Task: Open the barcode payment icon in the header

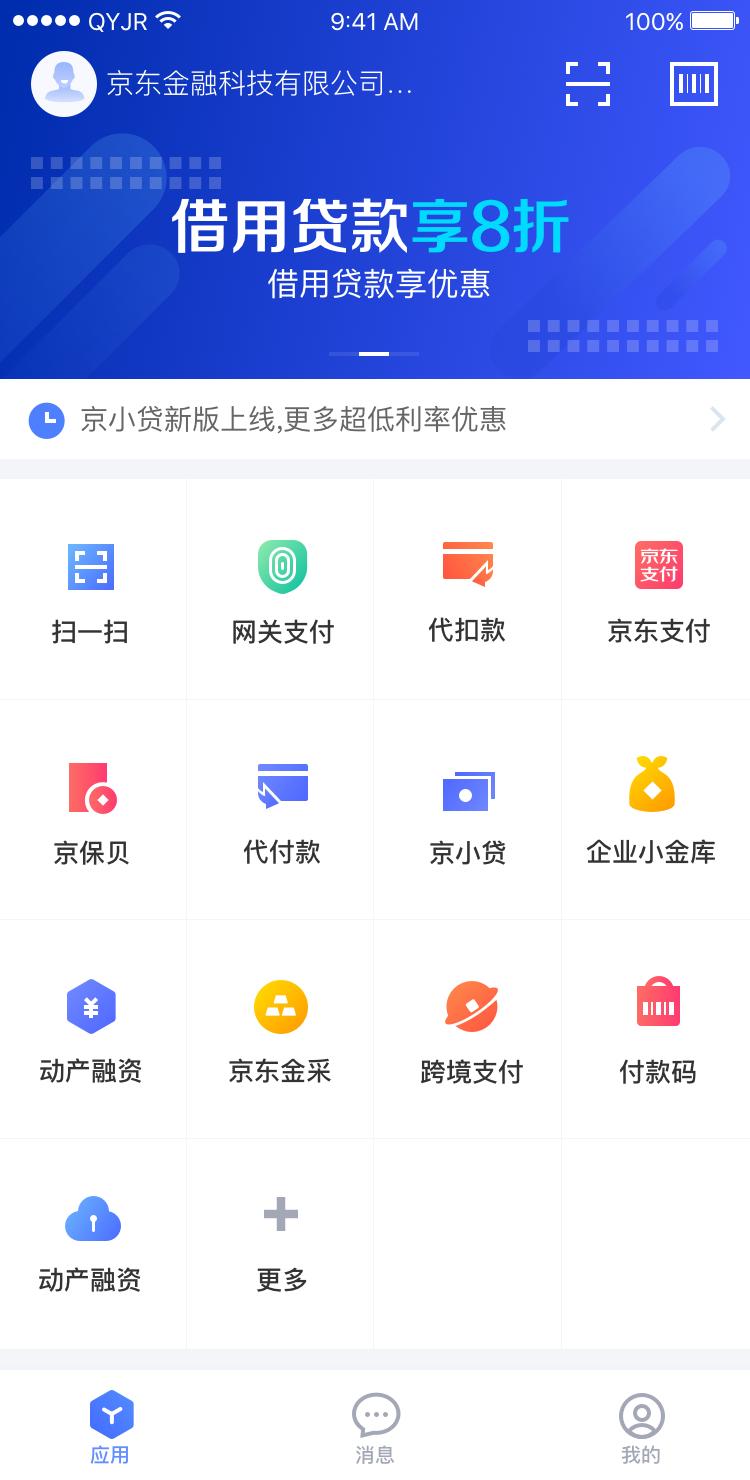Action: click(693, 84)
